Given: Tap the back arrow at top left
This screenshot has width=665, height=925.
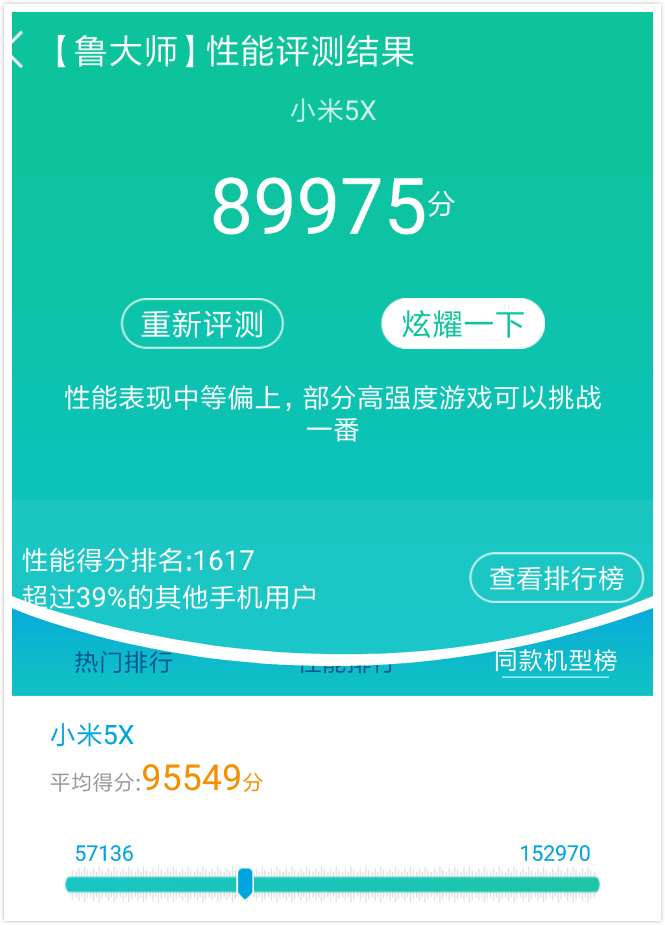Looking at the screenshot, I should (17, 50).
